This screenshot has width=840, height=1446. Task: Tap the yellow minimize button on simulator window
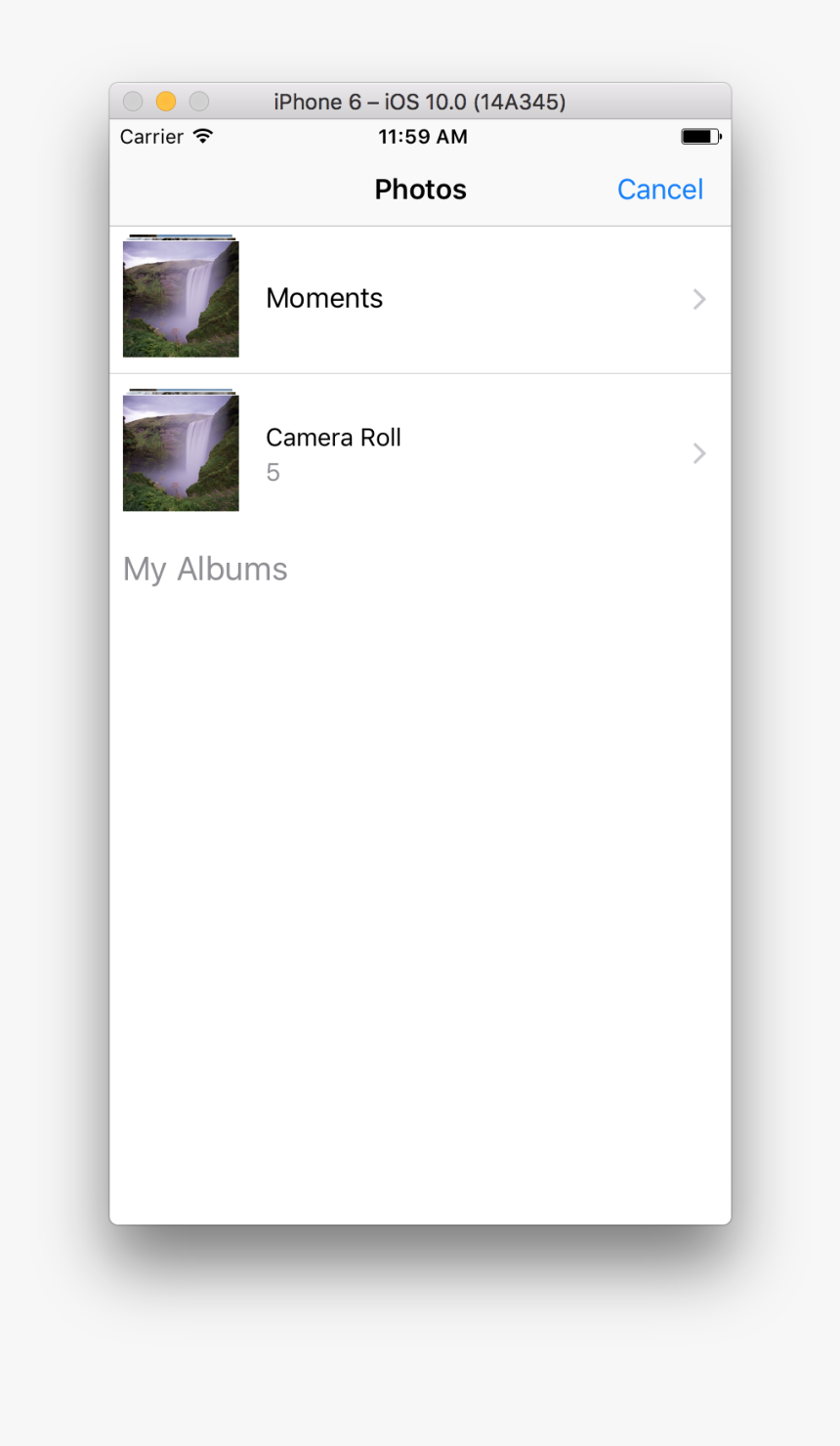point(165,101)
